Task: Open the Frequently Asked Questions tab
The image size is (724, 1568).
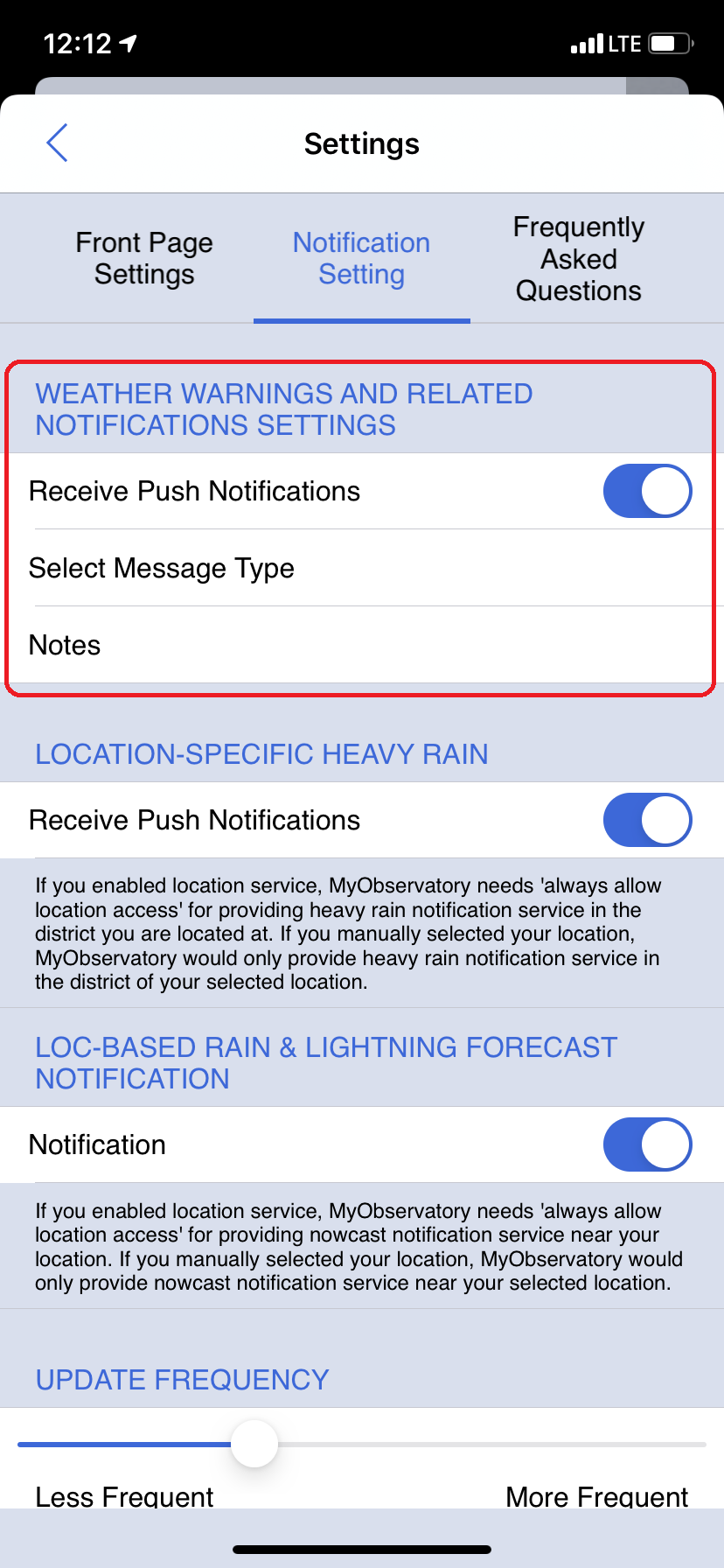Action: coord(578,257)
